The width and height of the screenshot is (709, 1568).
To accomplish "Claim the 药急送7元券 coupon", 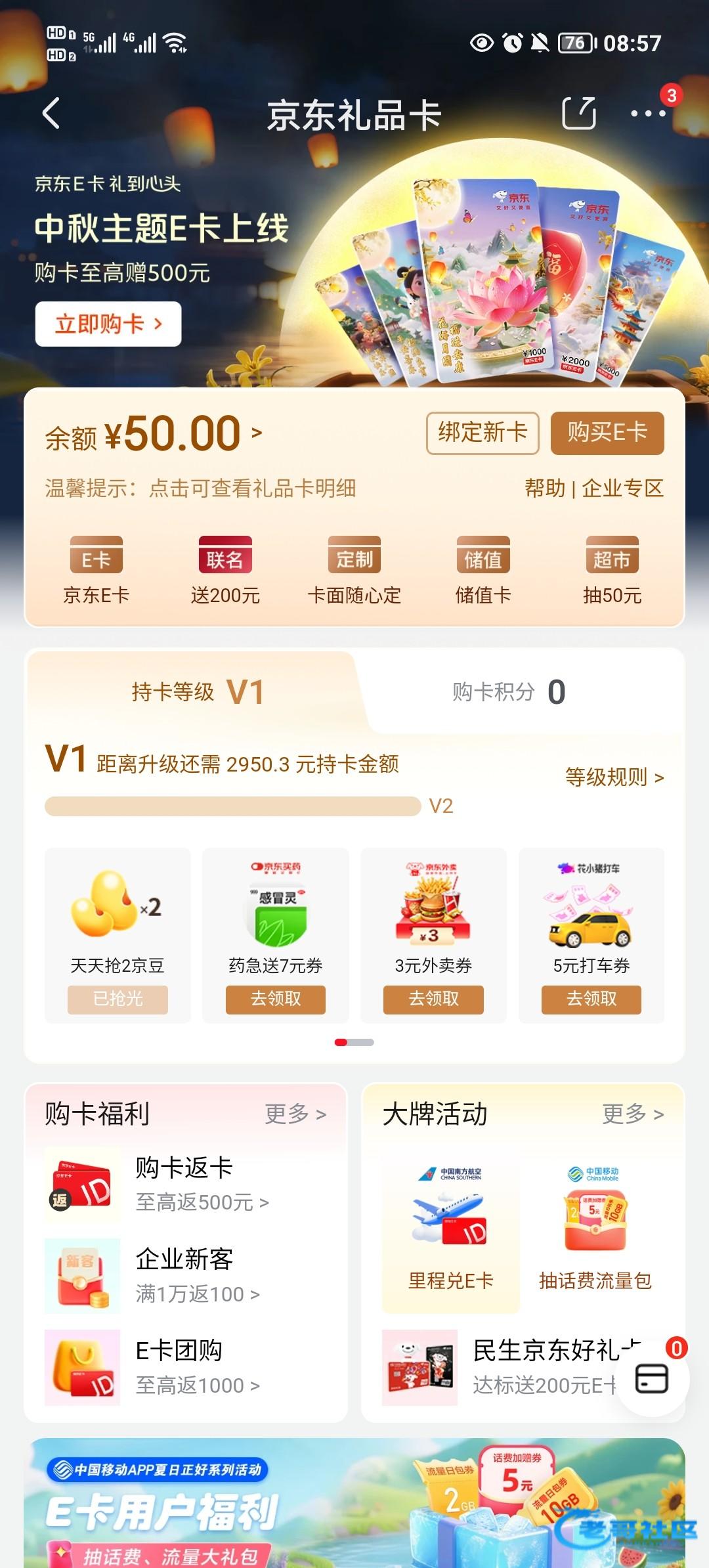I will (x=276, y=999).
